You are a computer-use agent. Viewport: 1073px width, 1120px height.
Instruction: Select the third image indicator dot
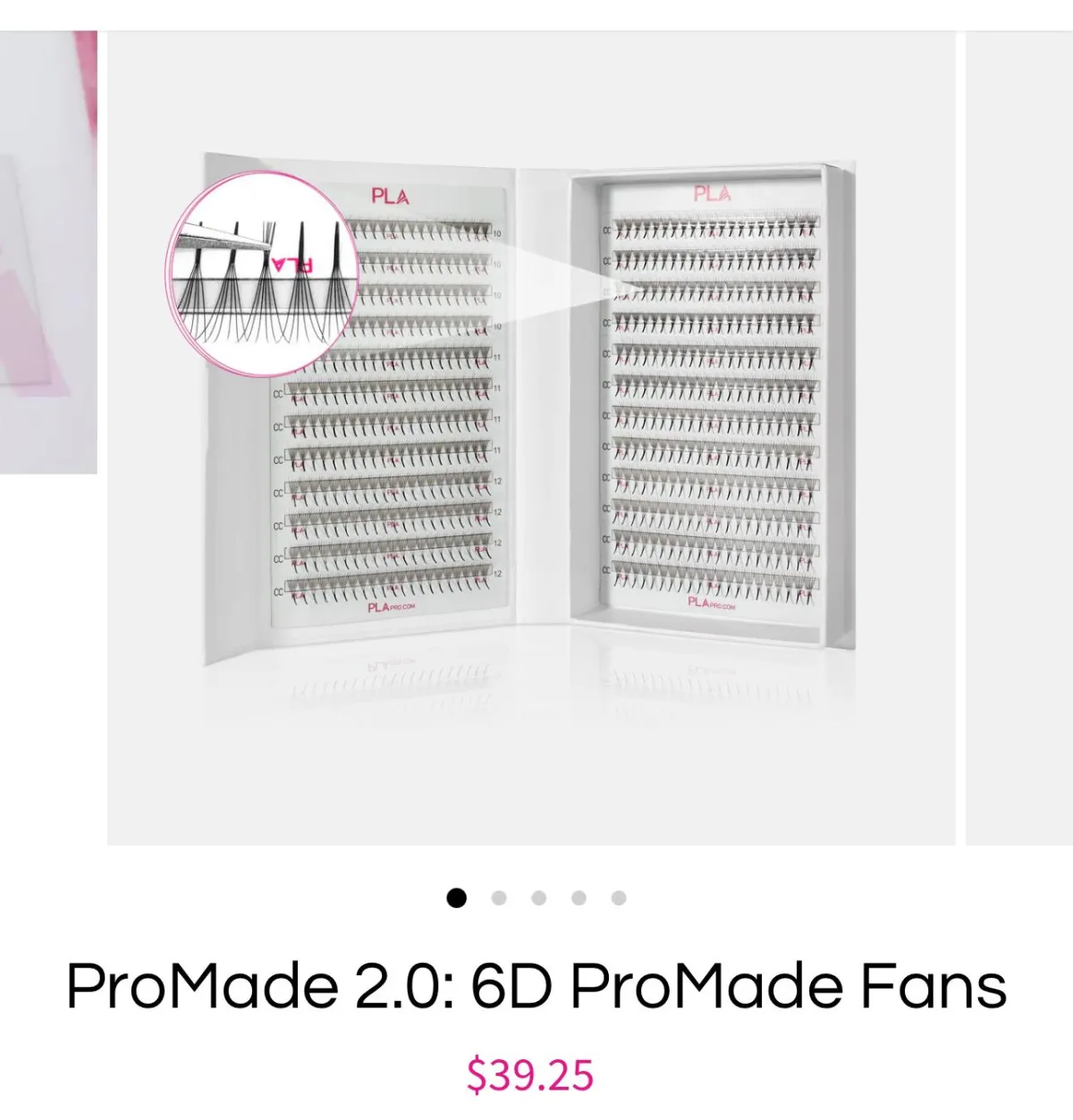coord(538,897)
